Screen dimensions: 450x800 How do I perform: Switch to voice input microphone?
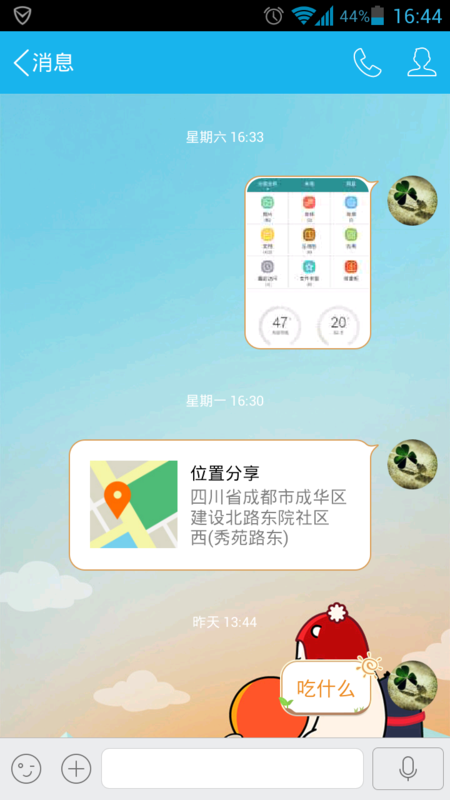pyautogui.click(x=408, y=768)
